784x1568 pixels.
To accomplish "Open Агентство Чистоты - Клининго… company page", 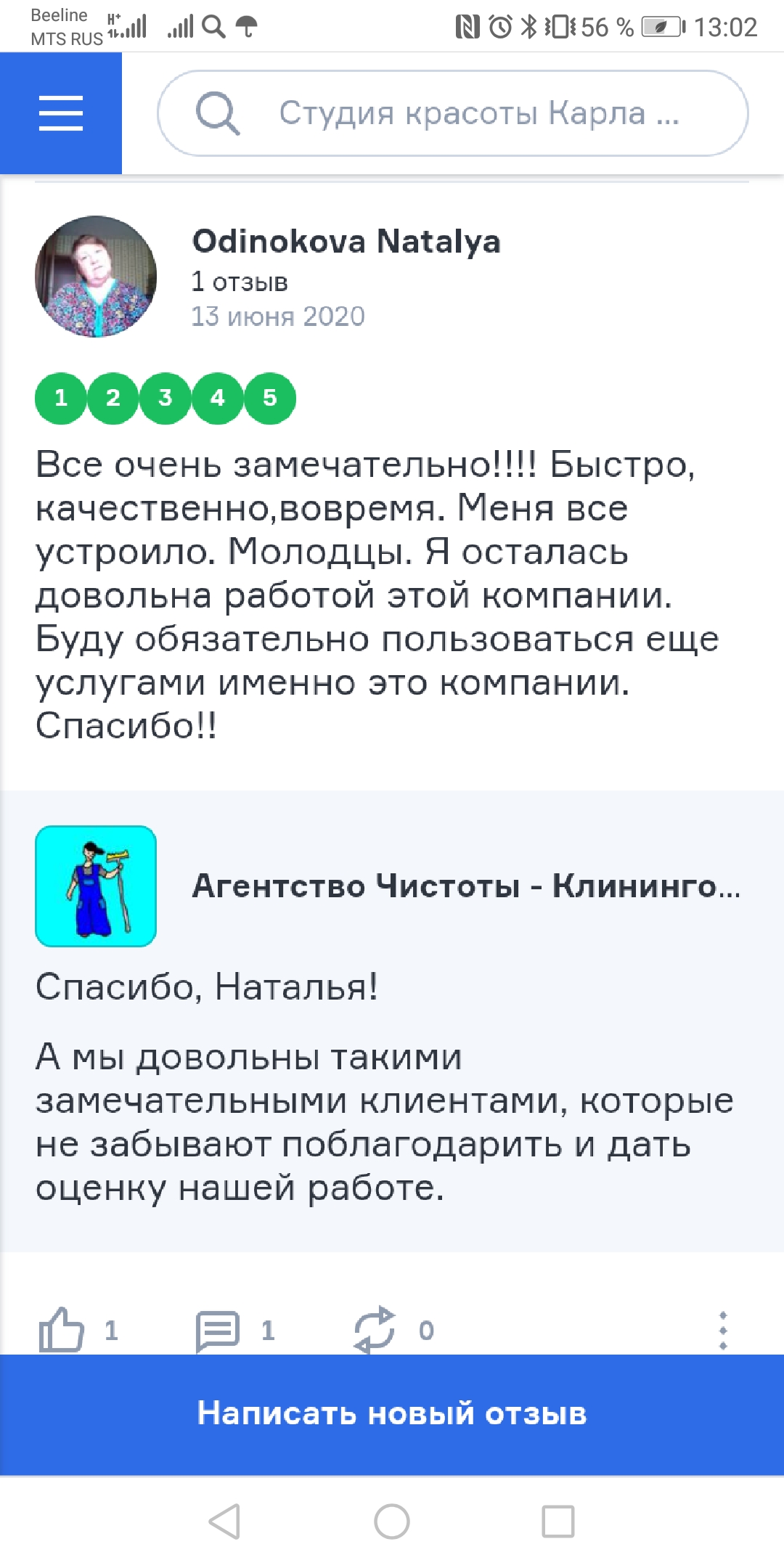I will coord(466,886).
